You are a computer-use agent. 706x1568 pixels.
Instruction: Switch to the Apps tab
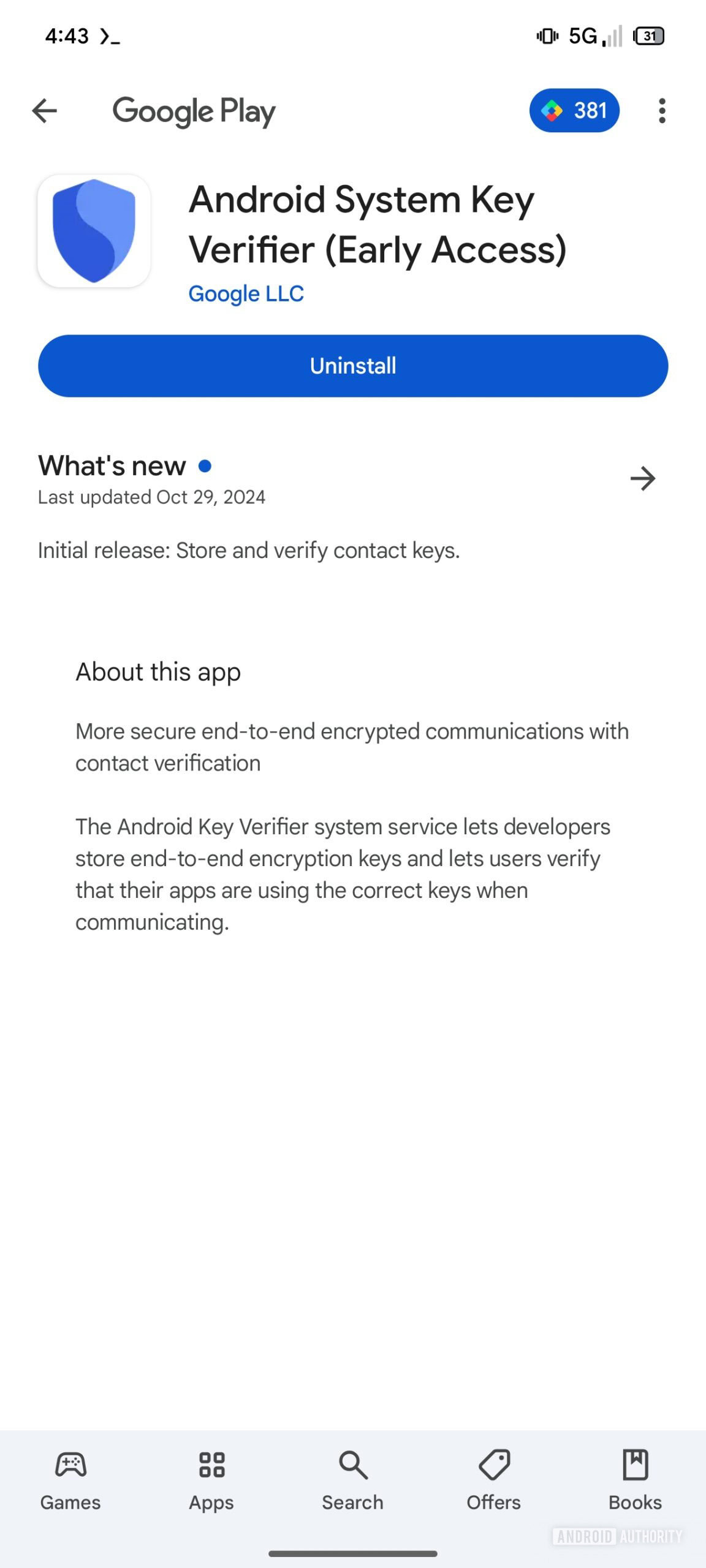click(211, 1480)
